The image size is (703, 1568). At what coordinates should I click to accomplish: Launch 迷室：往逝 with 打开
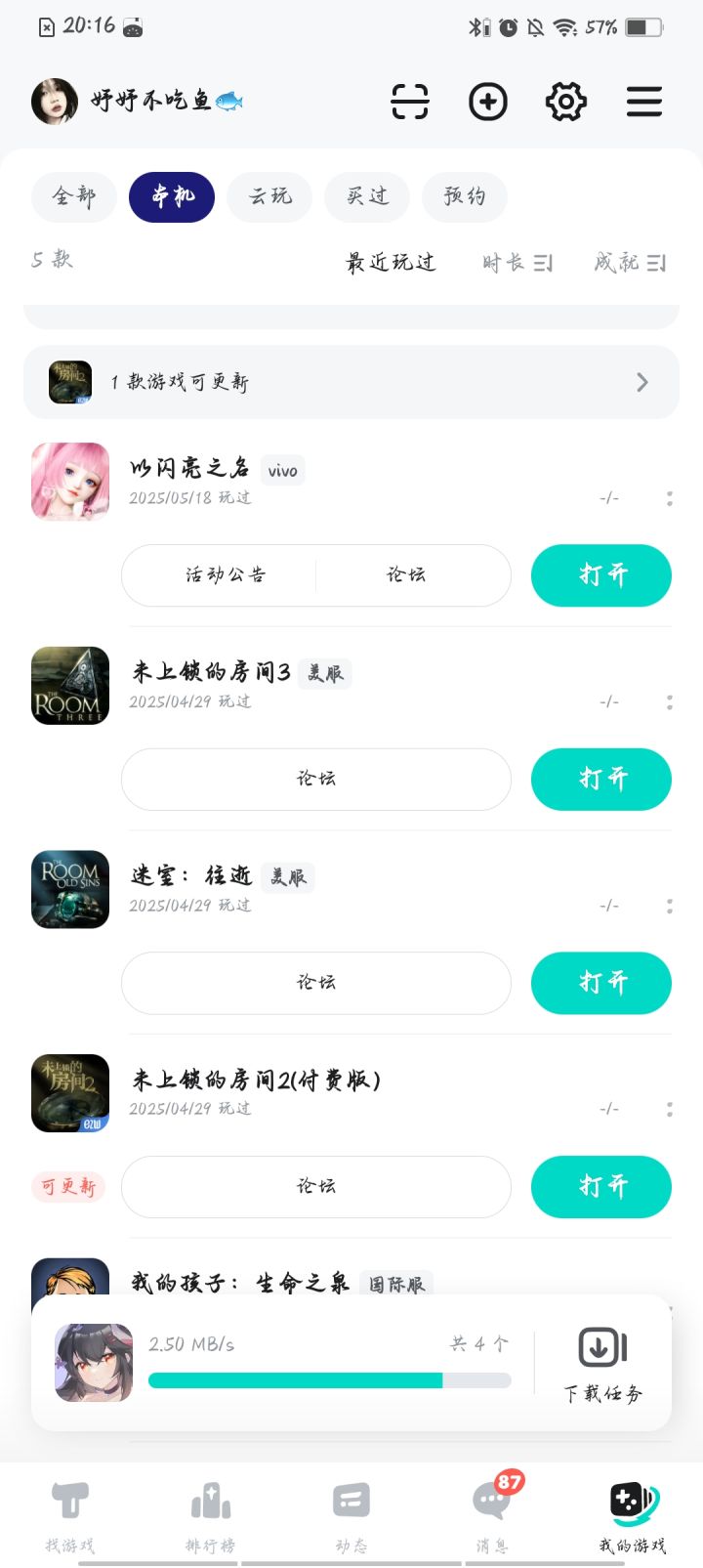tap(601, 983)
